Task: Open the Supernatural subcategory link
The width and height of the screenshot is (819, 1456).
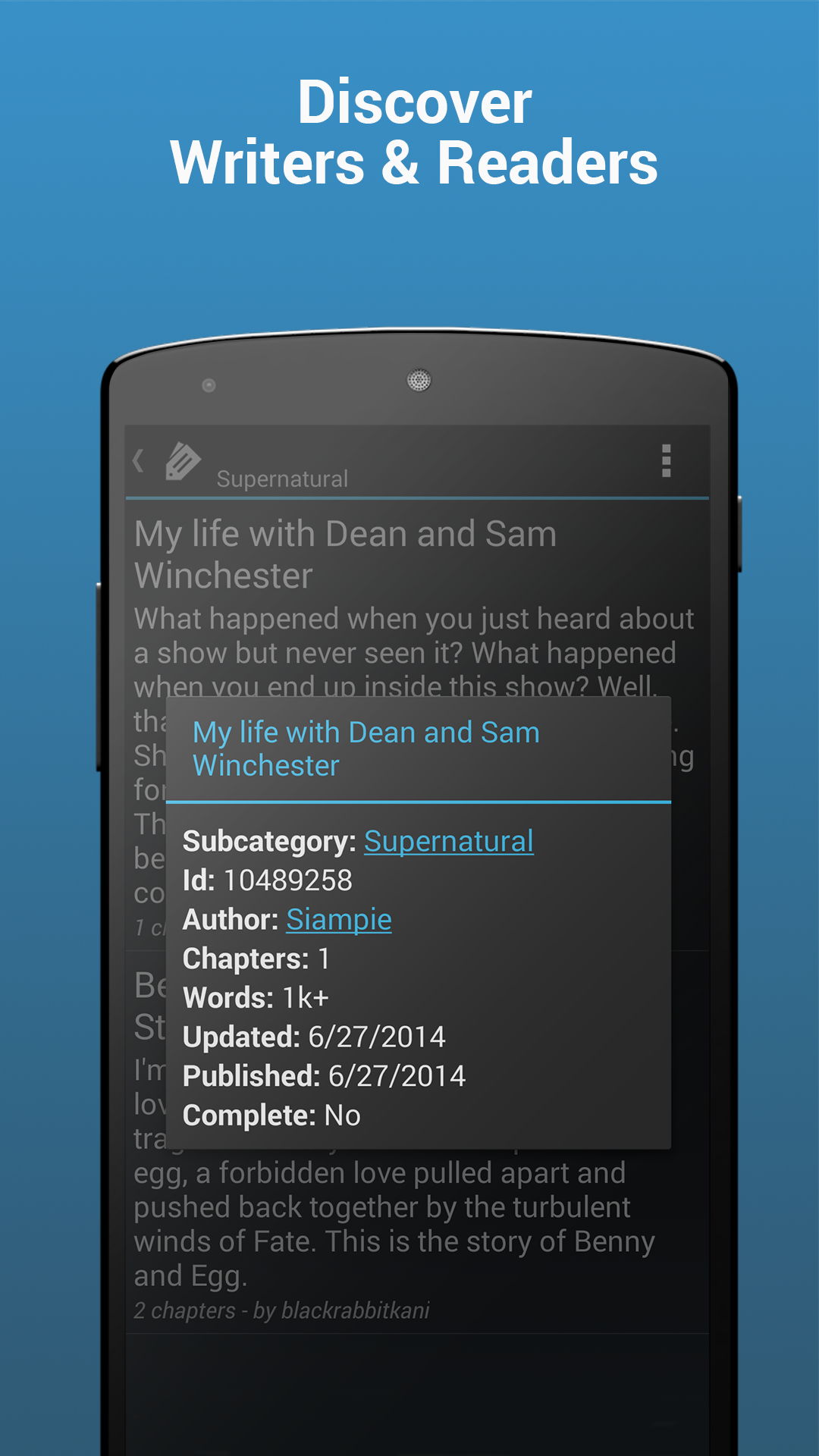Action: 448,842
